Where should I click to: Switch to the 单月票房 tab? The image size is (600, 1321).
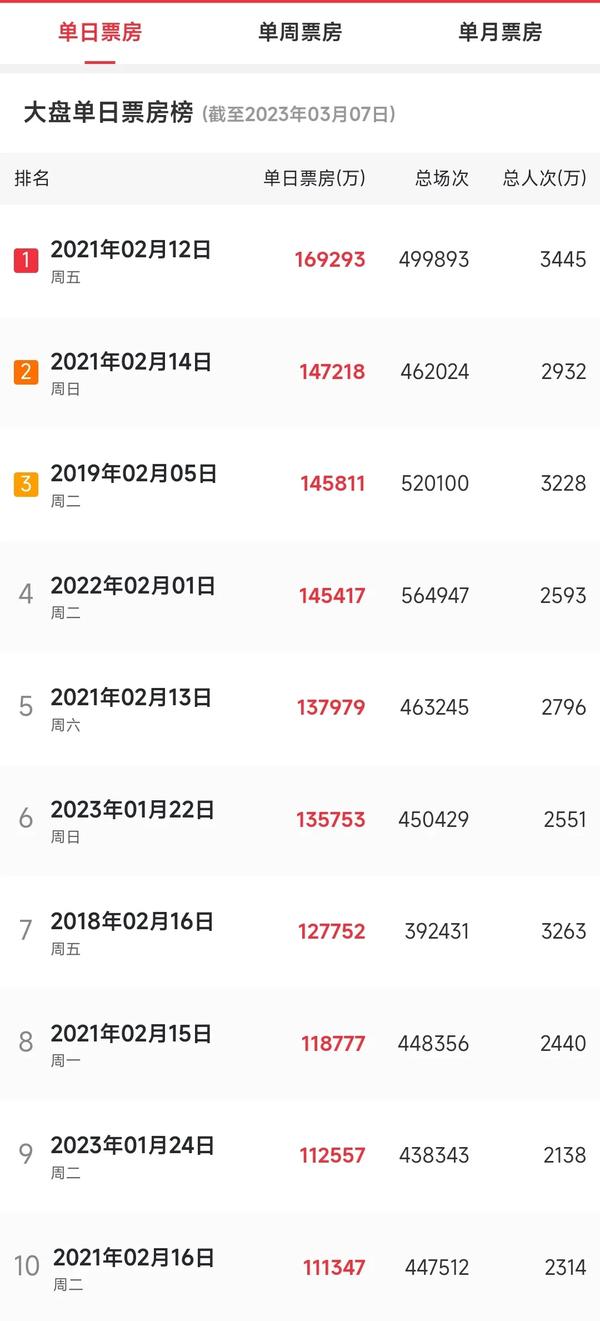[x=500, y=32]
